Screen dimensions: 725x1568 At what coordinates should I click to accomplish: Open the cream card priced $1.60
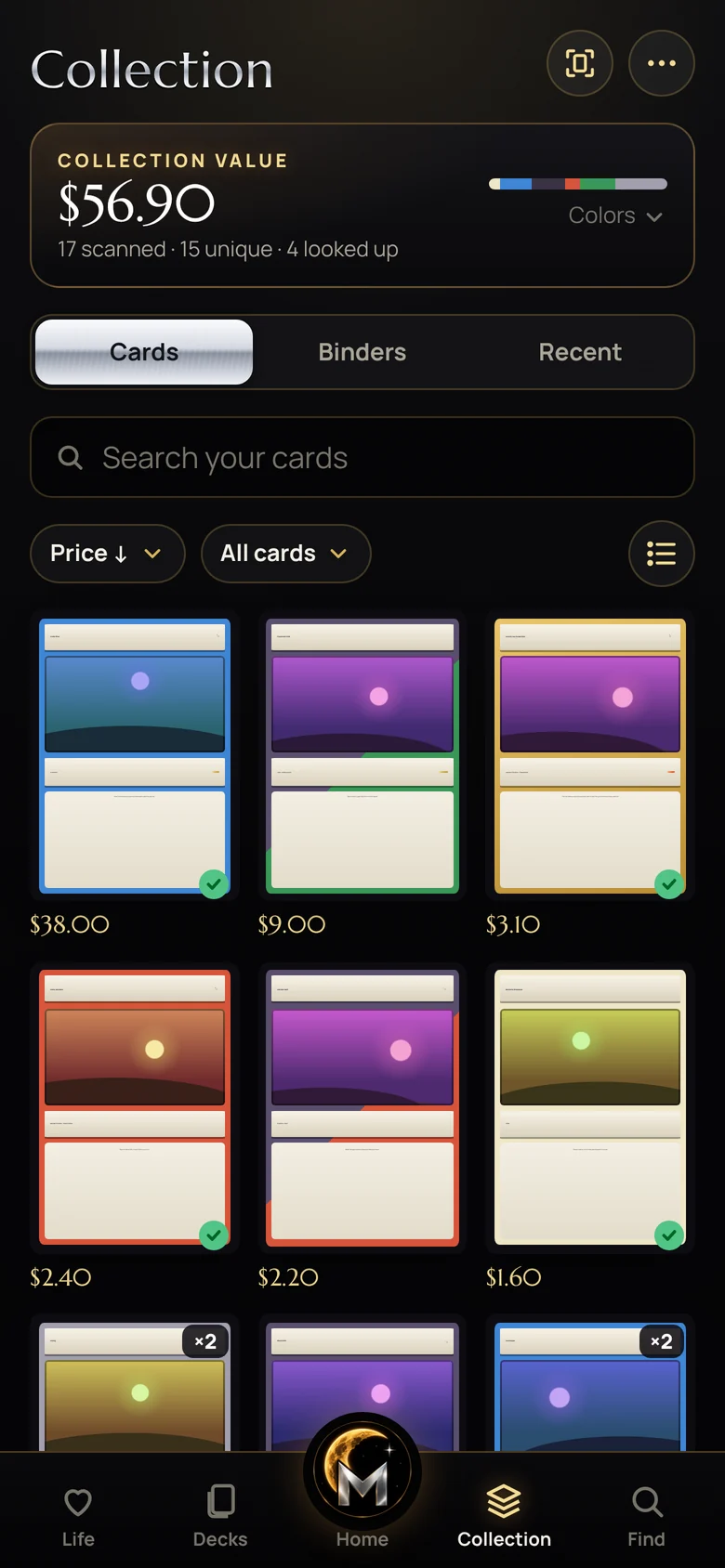pos(590,1107)
